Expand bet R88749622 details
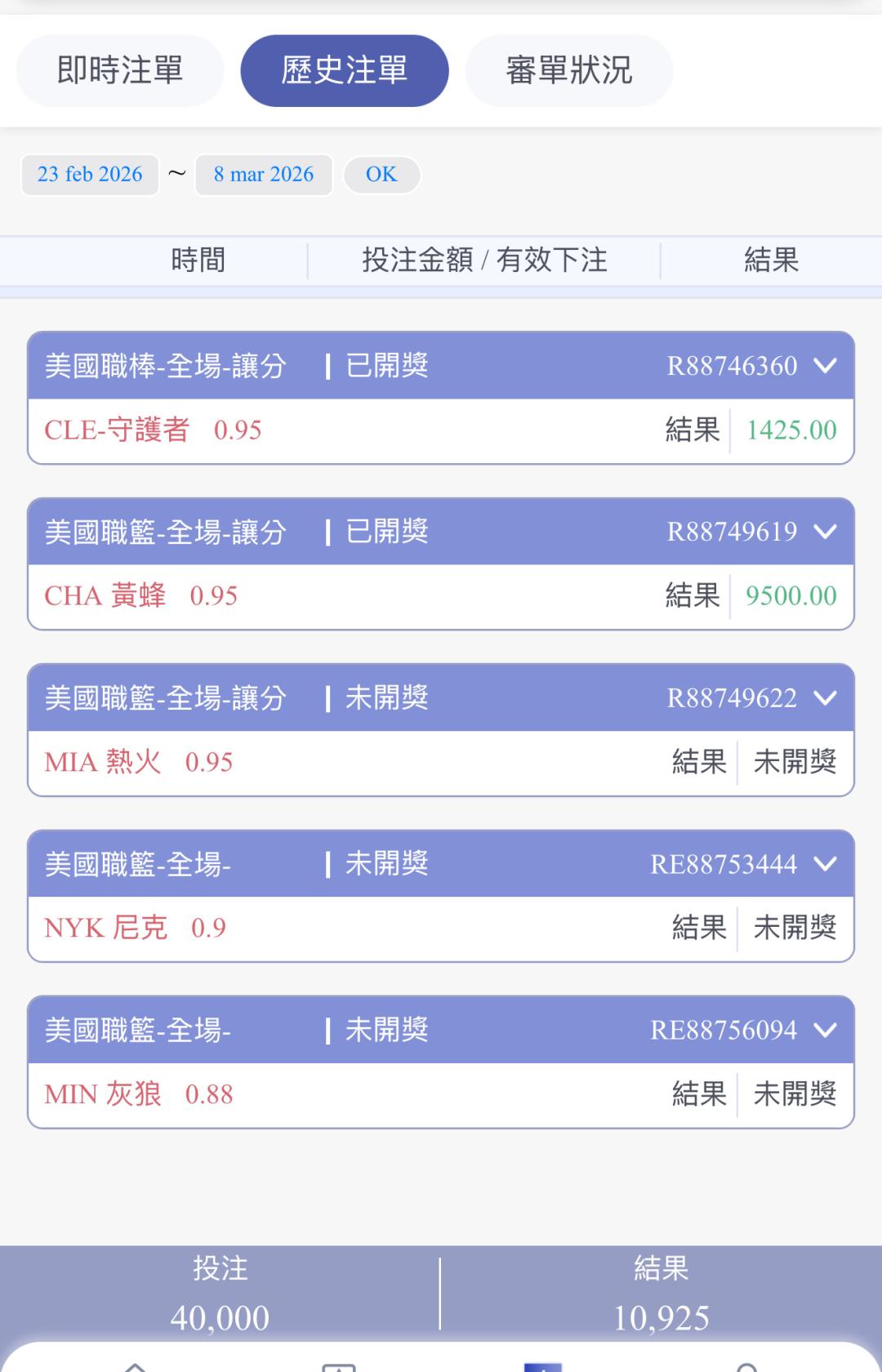Screen dimensions: 882x1372 point(826,698)
